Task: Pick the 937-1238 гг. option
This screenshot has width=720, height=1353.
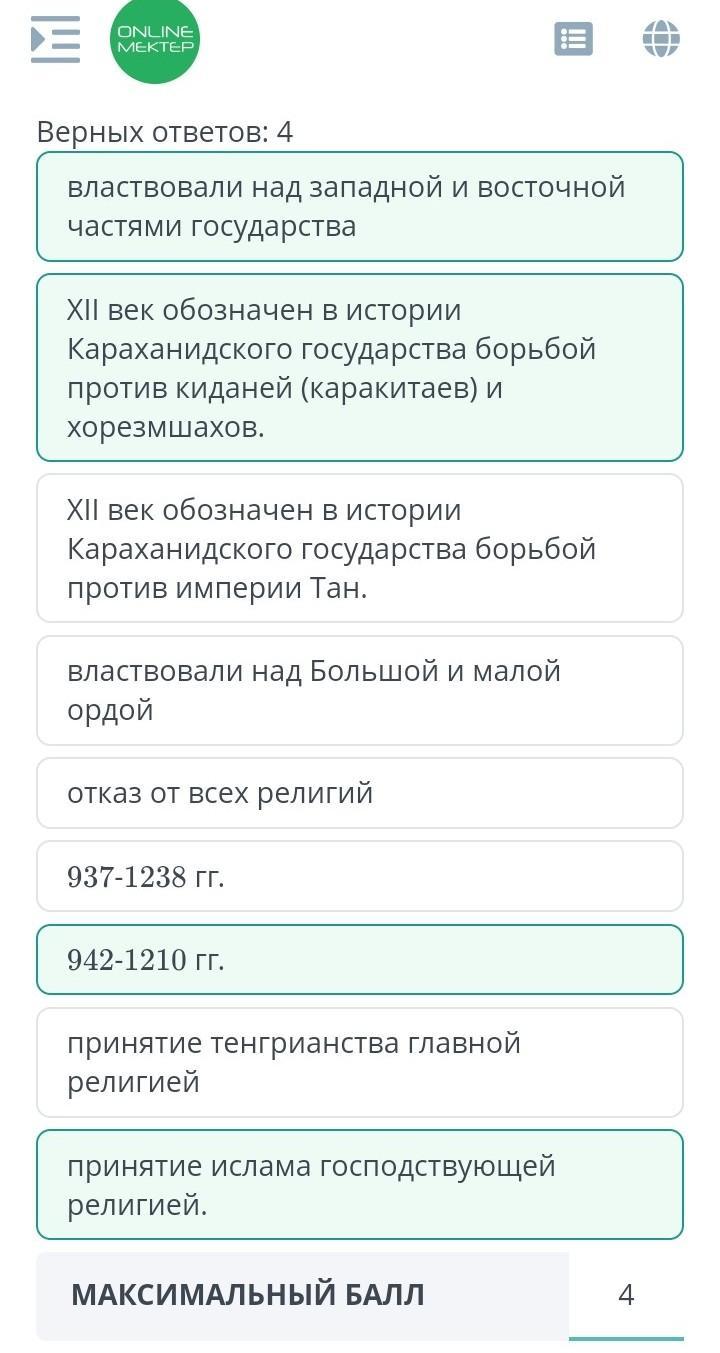Action: (360, 877)
